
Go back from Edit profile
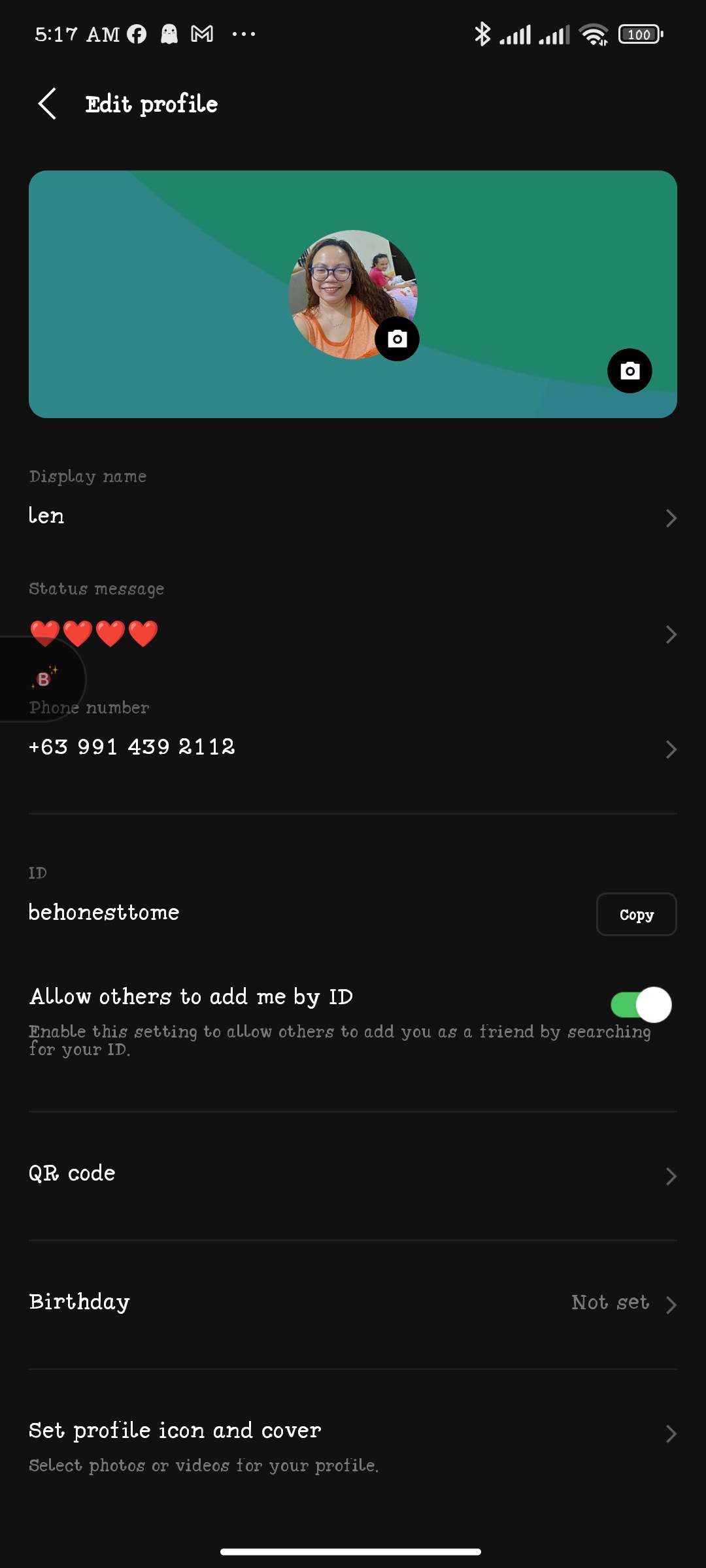47,104
